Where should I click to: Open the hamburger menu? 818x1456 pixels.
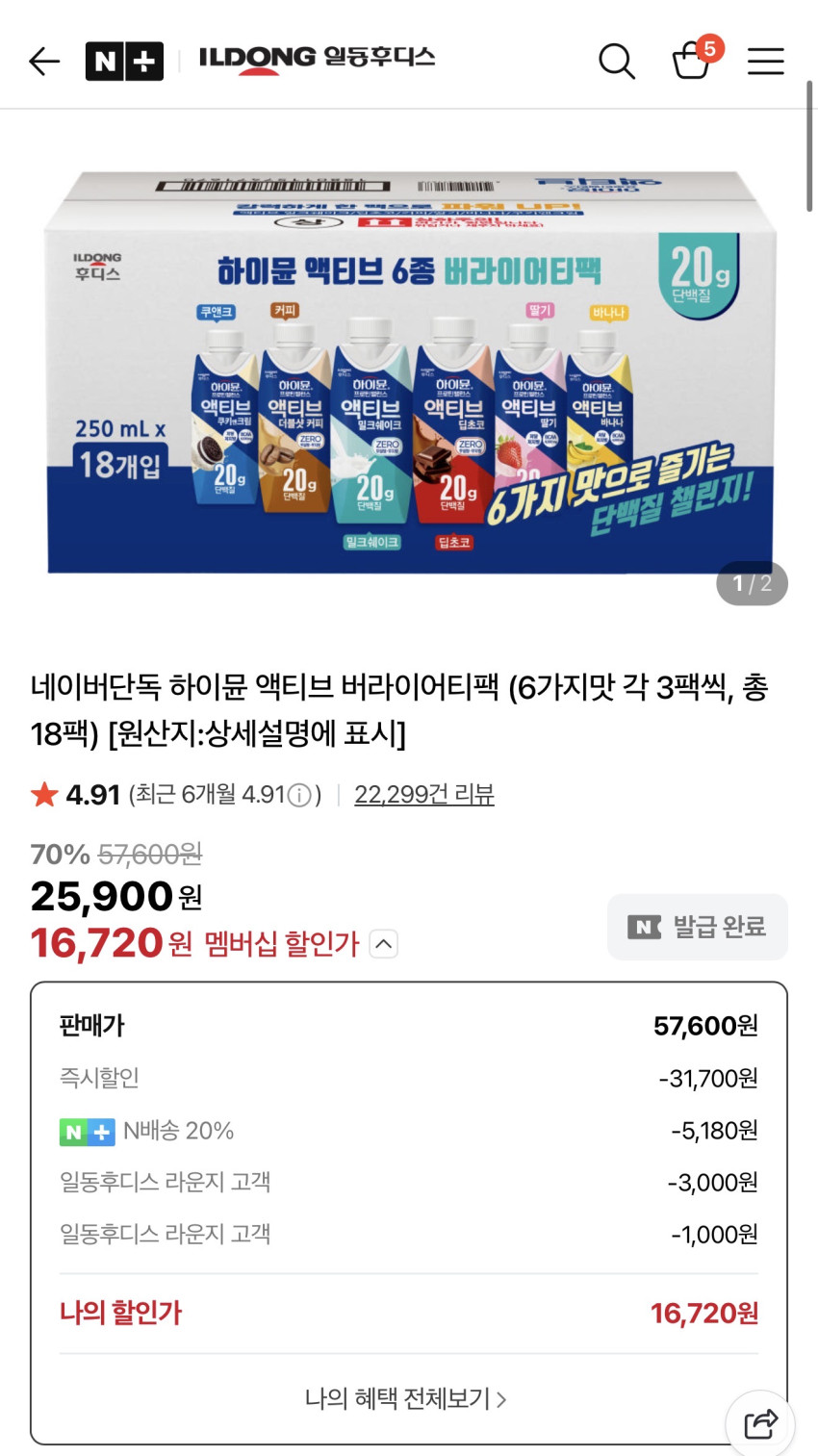point(766,62)
